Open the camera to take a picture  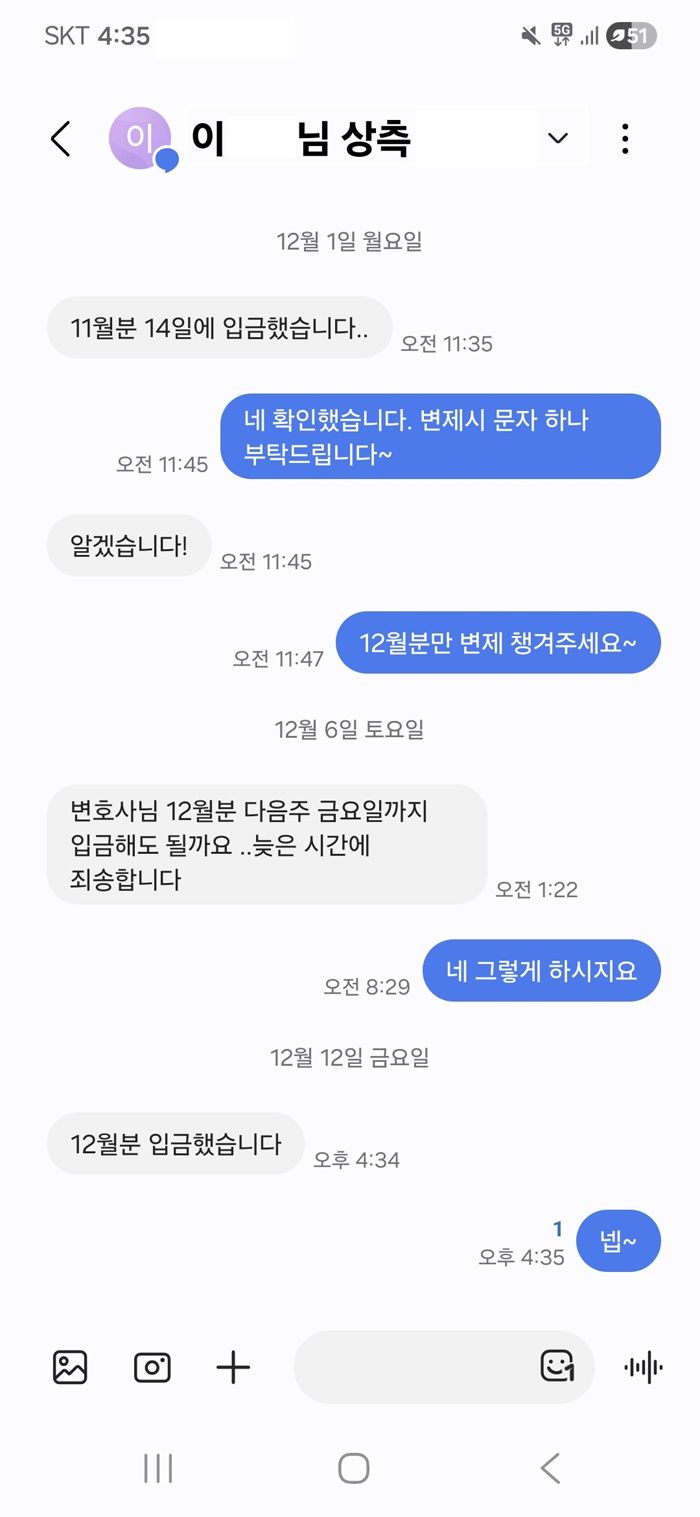[152, 1367]
